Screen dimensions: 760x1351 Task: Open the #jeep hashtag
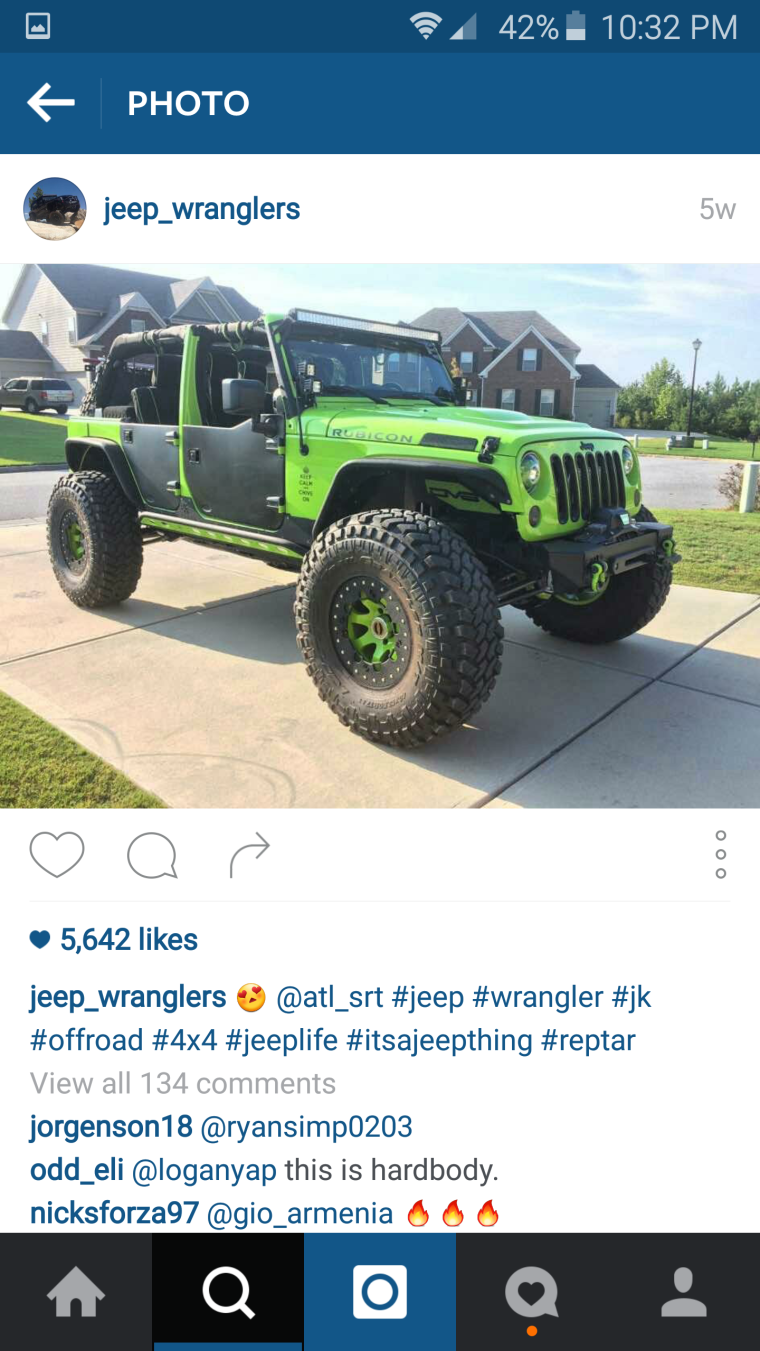click(x=428, y=997)
